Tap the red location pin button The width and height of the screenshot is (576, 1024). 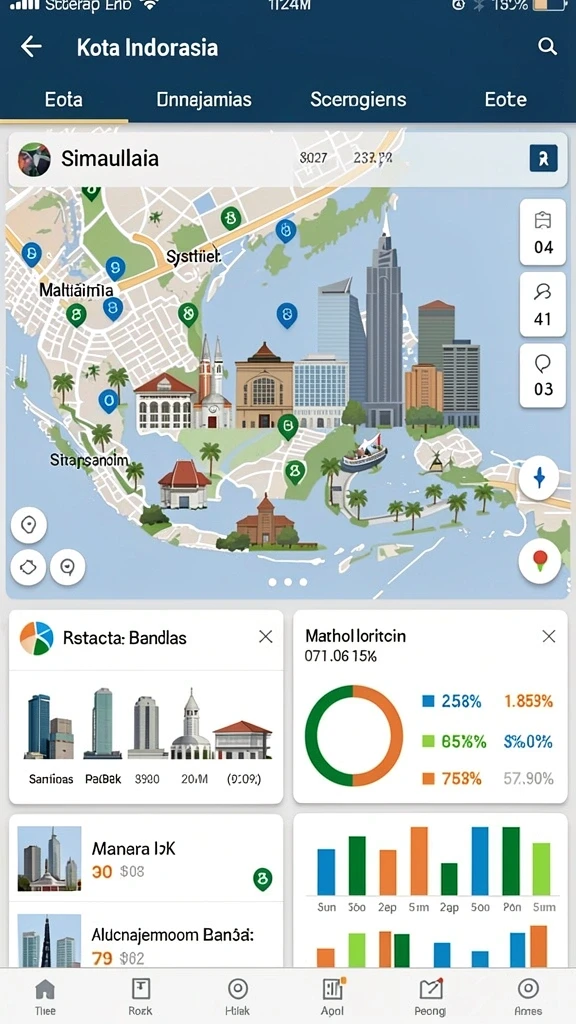point(539,561)
